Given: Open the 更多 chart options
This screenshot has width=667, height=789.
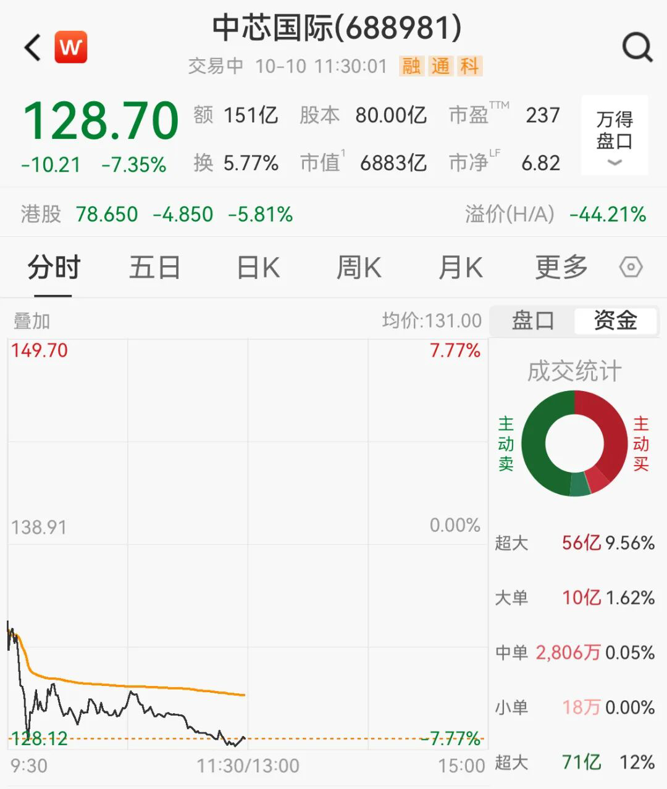Looking at the screenshot, I should pyautogui.click(x=561, y=267).
